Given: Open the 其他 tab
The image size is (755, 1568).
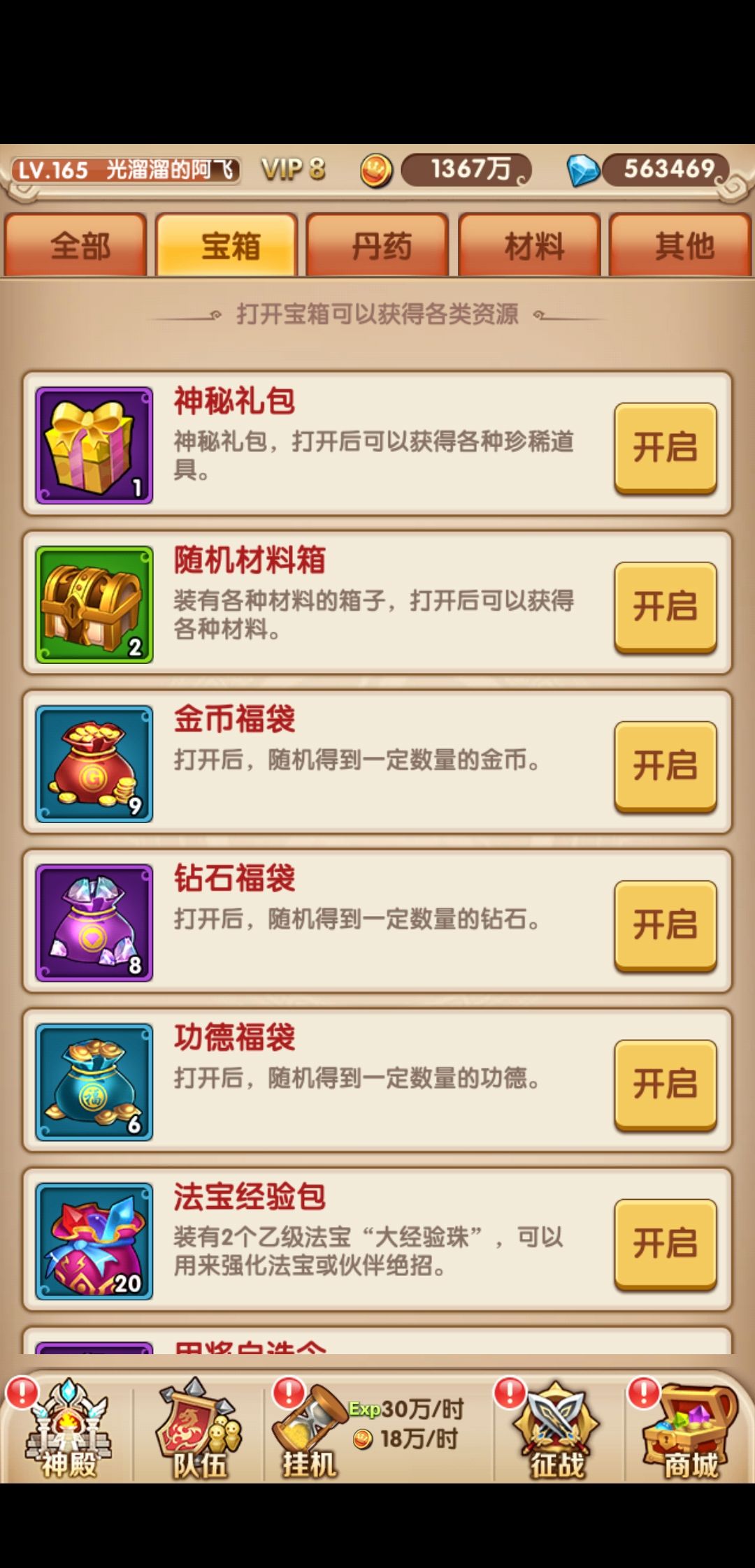Looking at the screenshot, I should [682, 246].
